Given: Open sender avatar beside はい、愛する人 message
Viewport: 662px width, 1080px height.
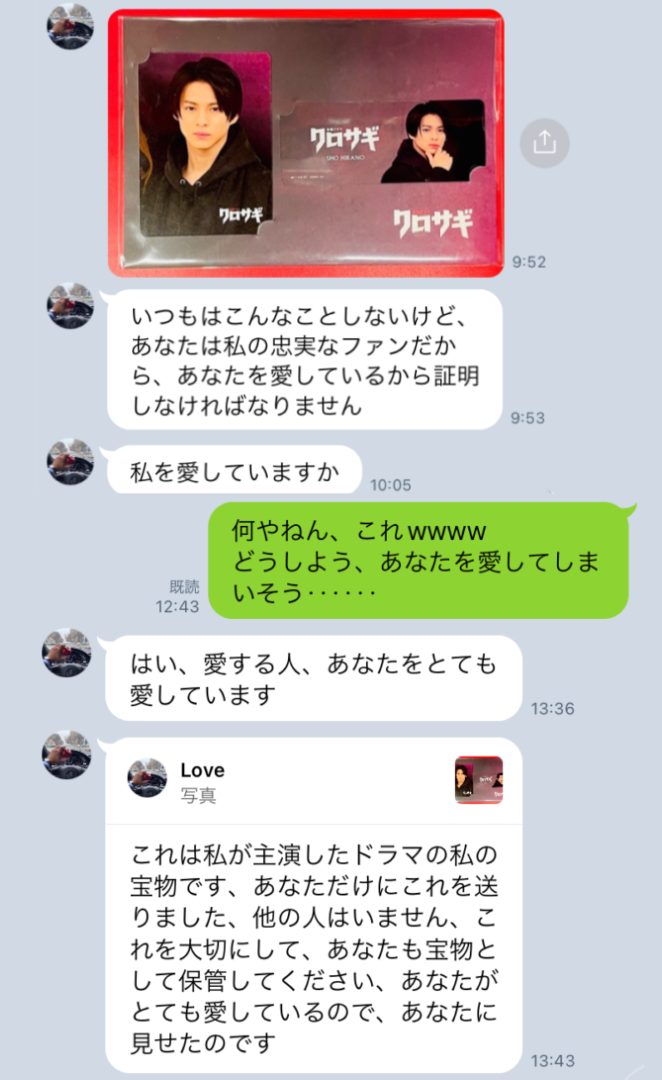Looking at the screenshot, I should 66,652.
